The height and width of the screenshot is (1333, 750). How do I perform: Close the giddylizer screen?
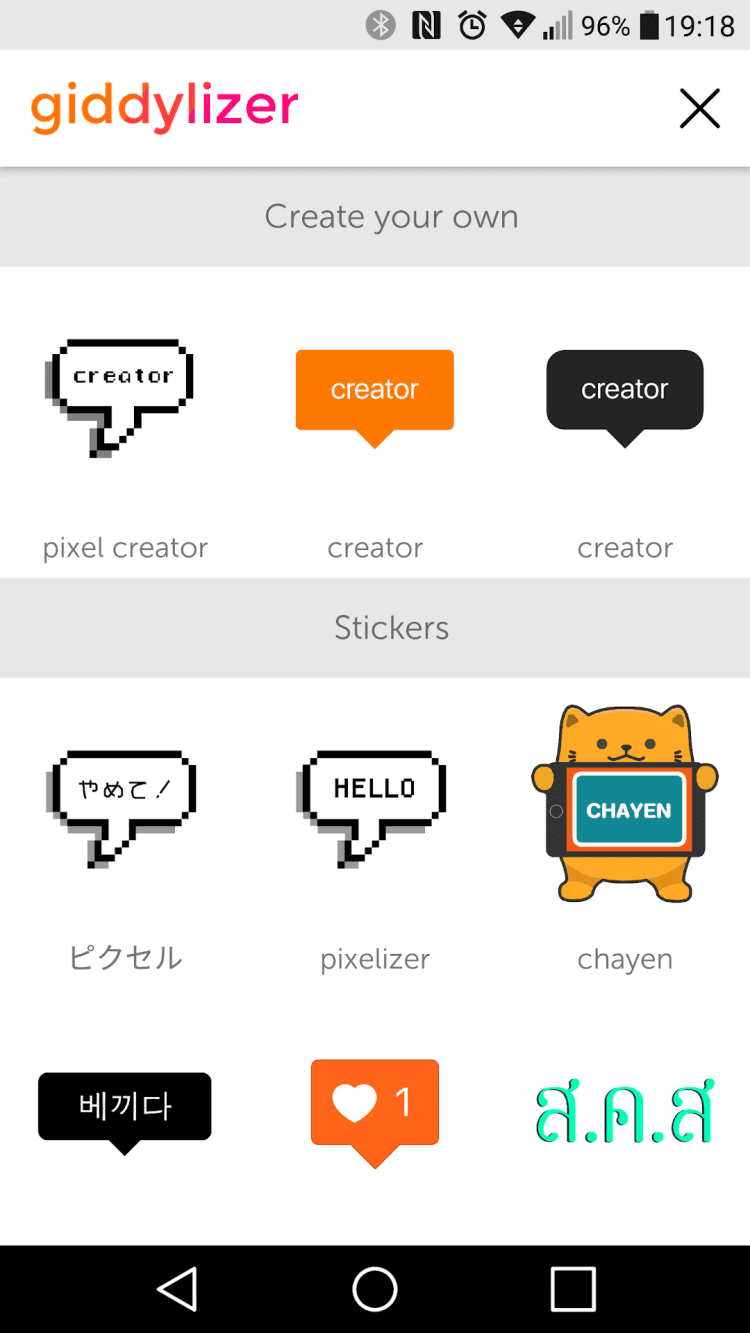(x=699, y=108)
